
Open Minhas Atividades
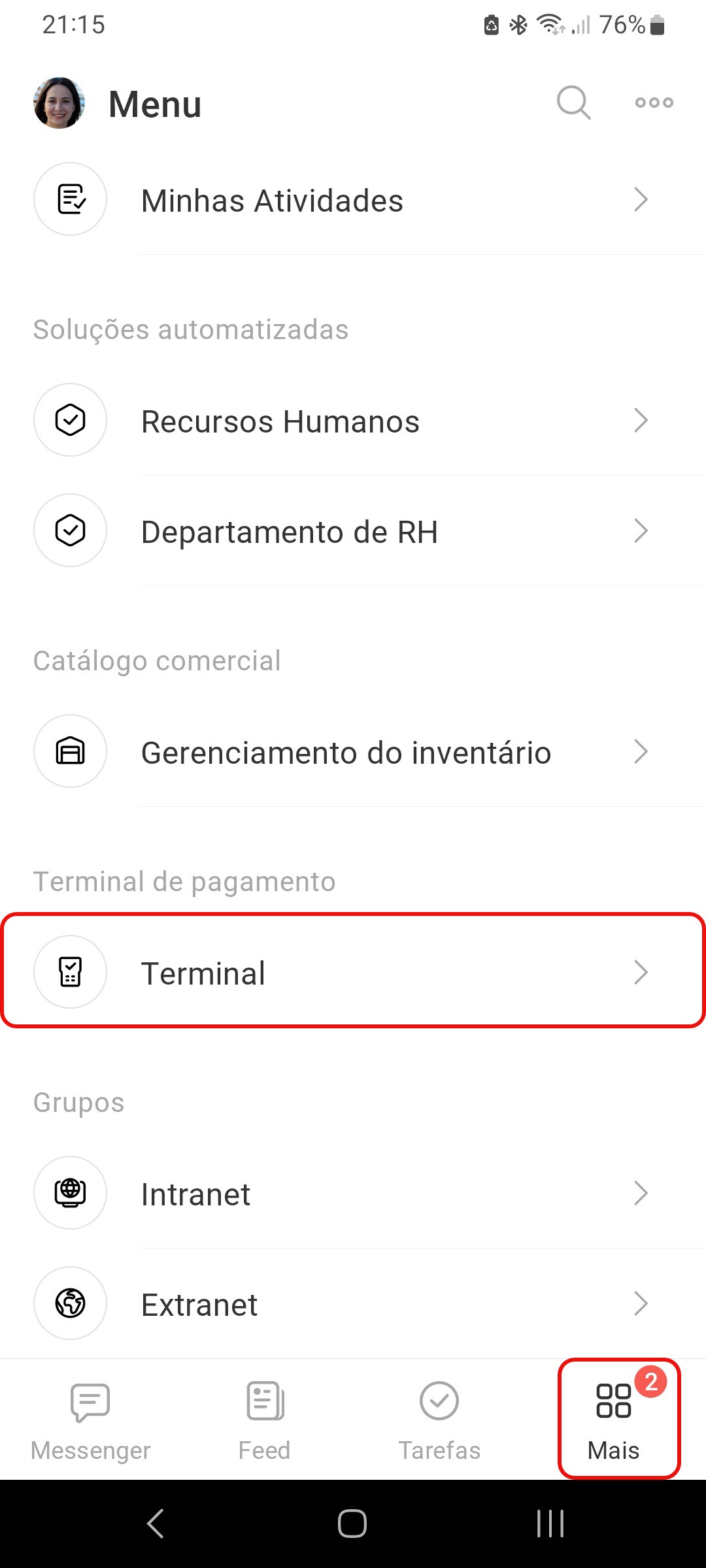pyautogui.click(x=353, y=200)
